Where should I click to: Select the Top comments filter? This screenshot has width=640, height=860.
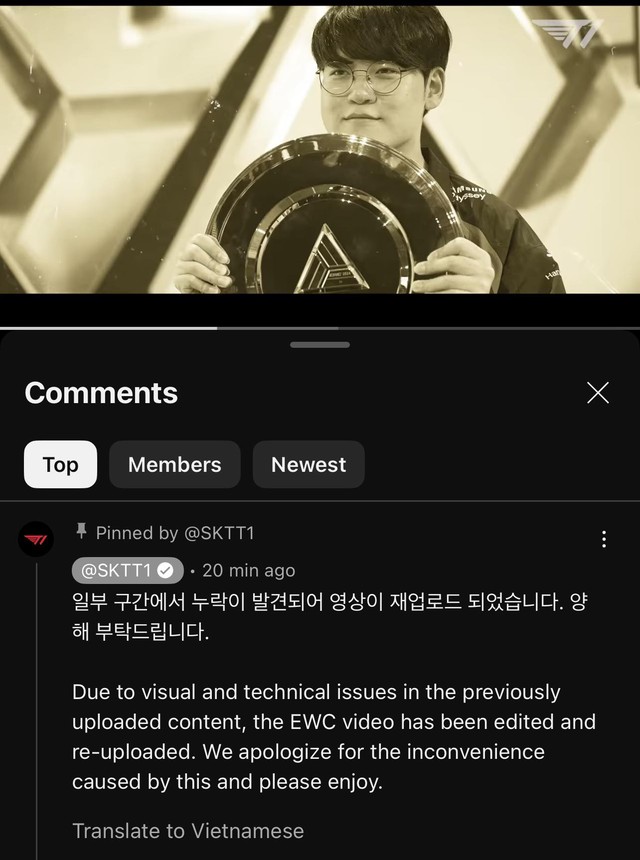(60, 465)
